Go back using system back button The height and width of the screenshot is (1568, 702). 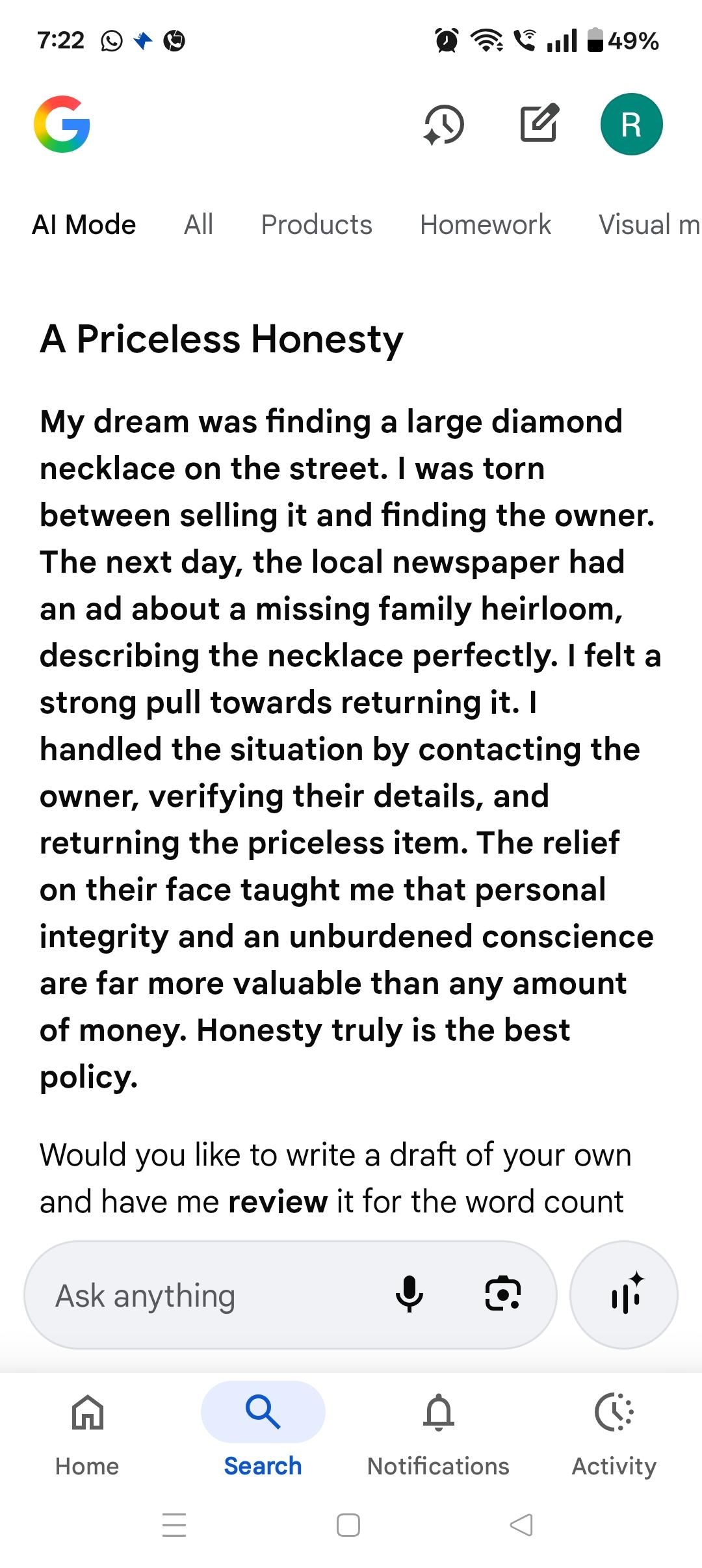tap(521, 1525)
